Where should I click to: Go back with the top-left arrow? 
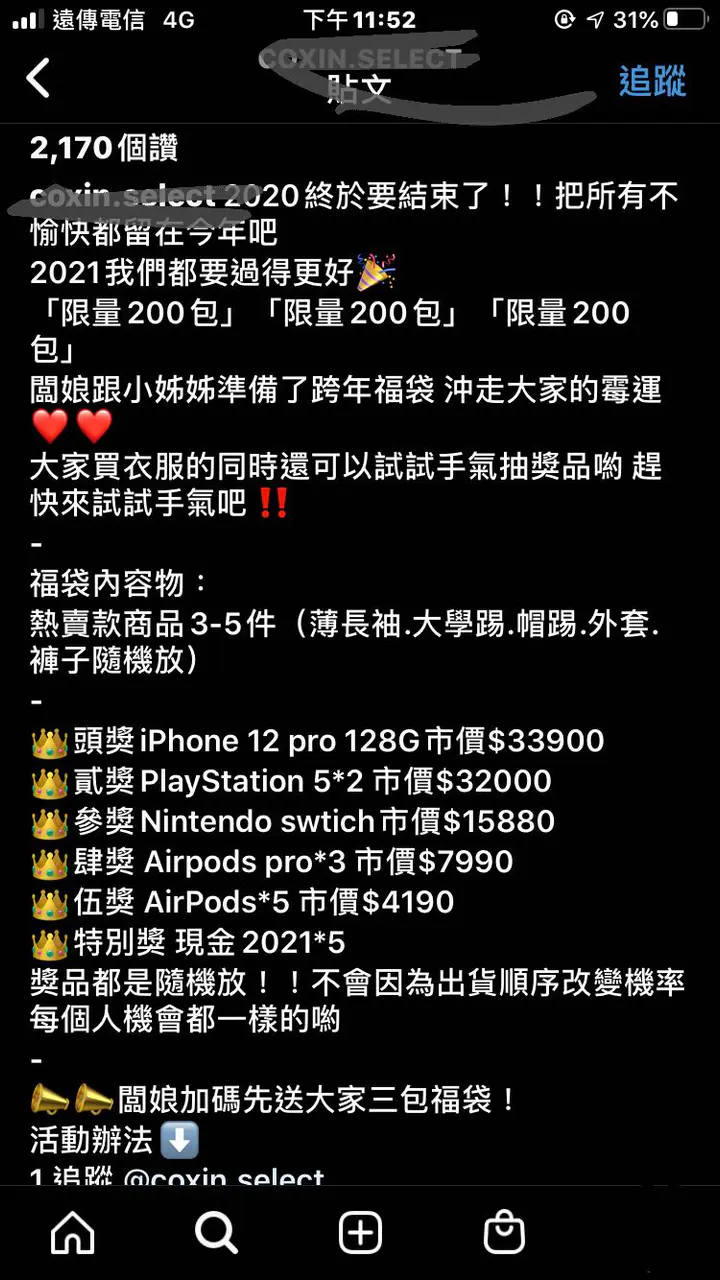click(38, 78)
